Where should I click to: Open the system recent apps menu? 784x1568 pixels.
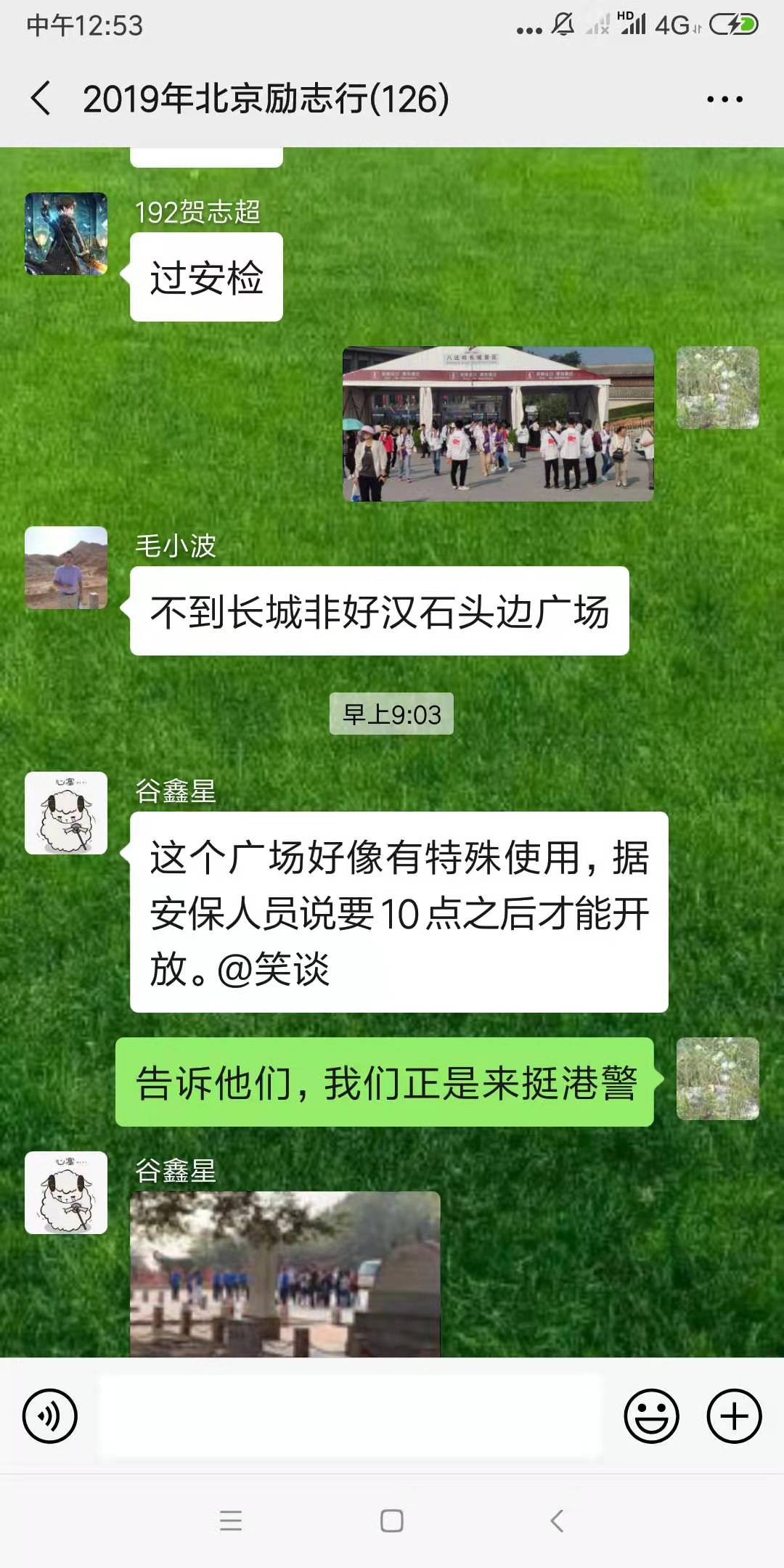[x=231, y=1521]
